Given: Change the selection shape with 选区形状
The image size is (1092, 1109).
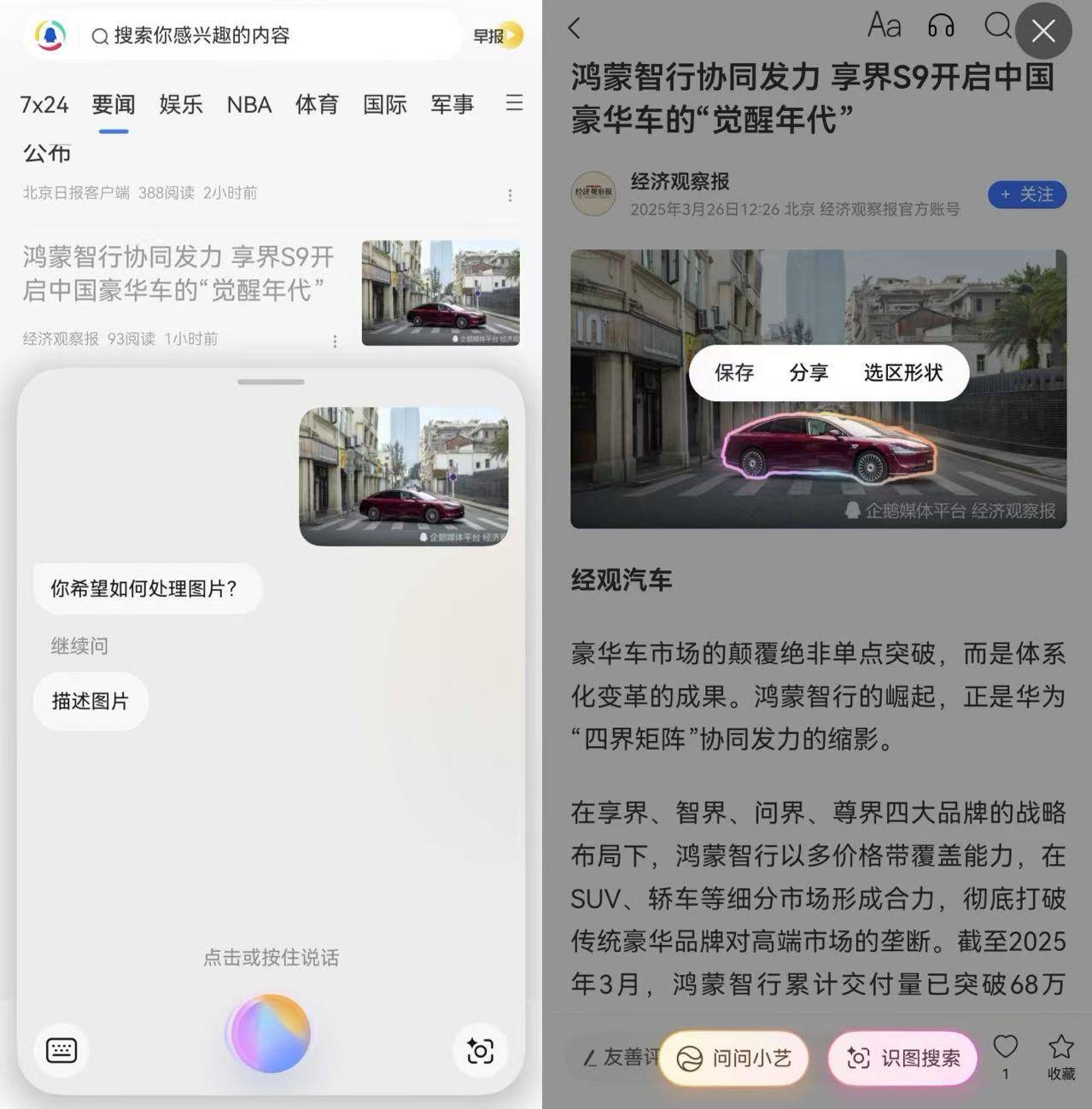Looking at the screenshot, I should 903,372.
